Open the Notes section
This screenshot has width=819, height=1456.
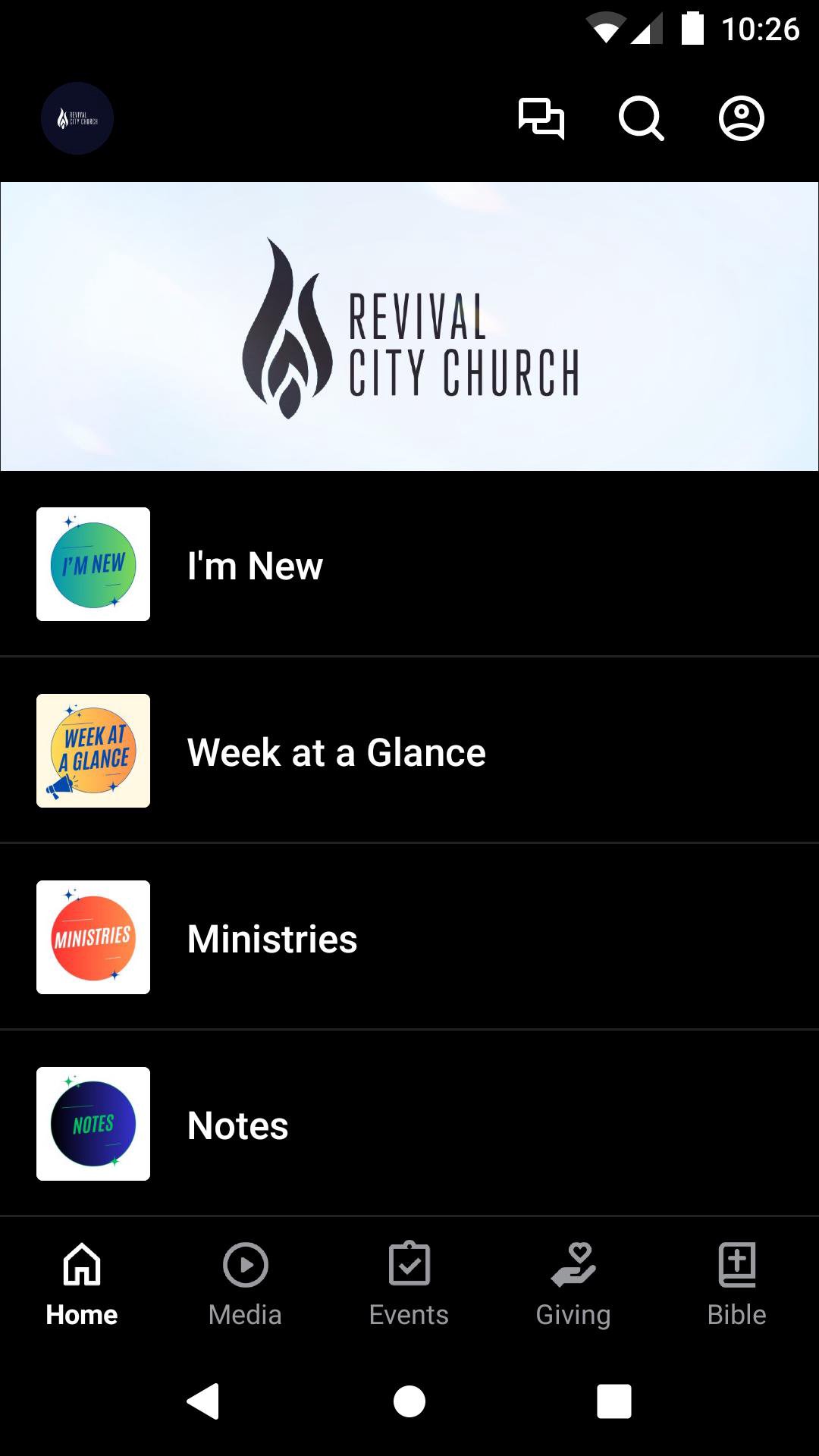click(409, 1124)
